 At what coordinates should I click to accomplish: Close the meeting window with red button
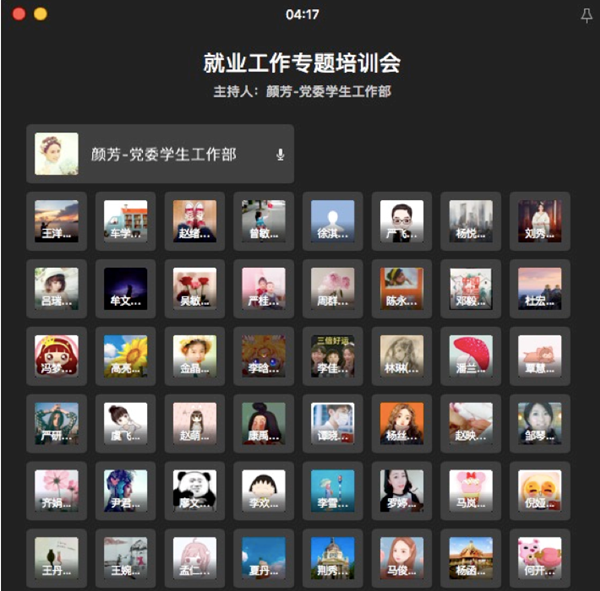pyautogui.click(x=18, y=14)
